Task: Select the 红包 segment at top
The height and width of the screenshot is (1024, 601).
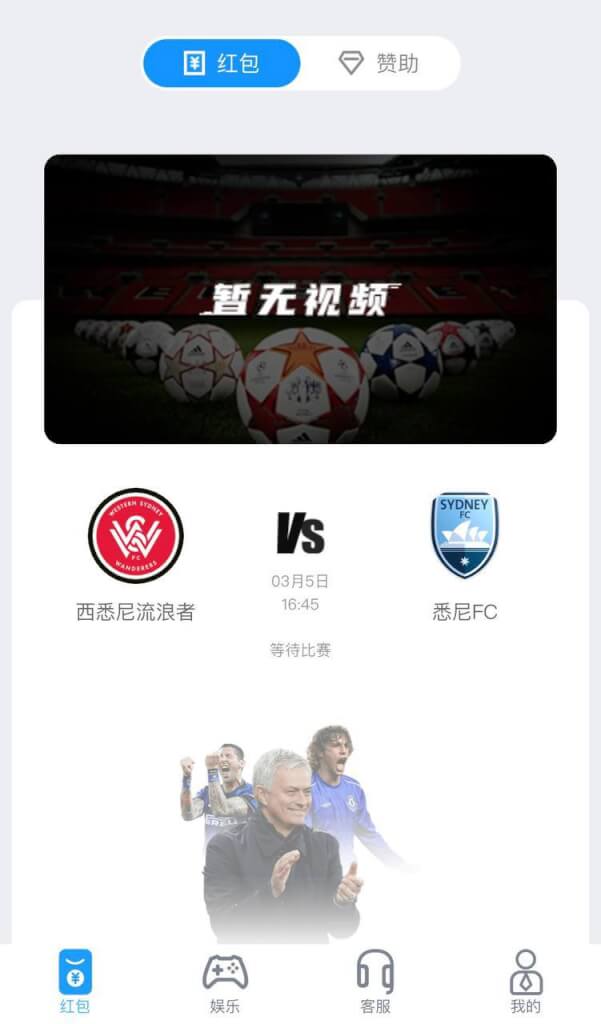Action: click(221, 63)
